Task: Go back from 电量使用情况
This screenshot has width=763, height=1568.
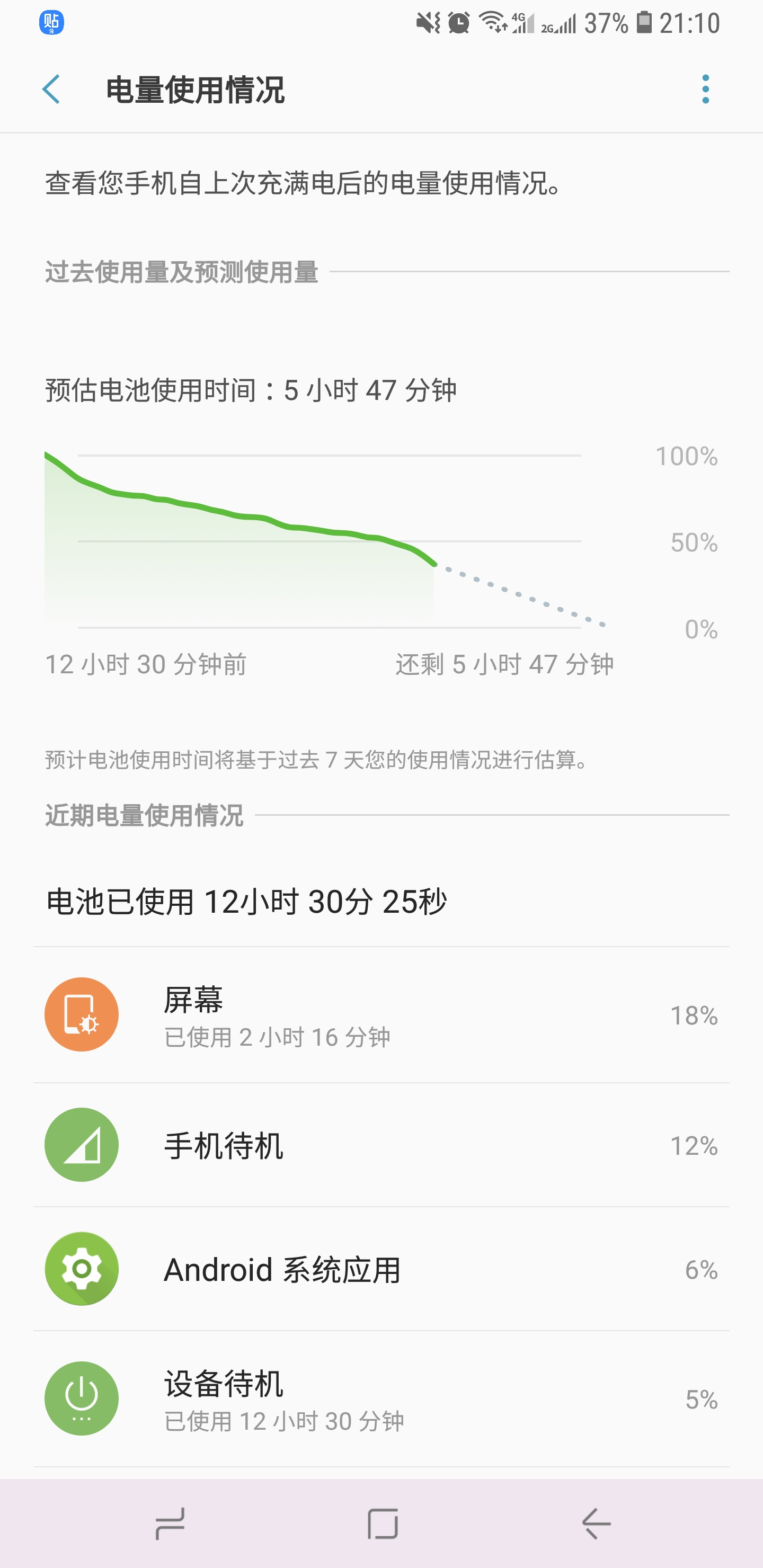Action: 52,90
